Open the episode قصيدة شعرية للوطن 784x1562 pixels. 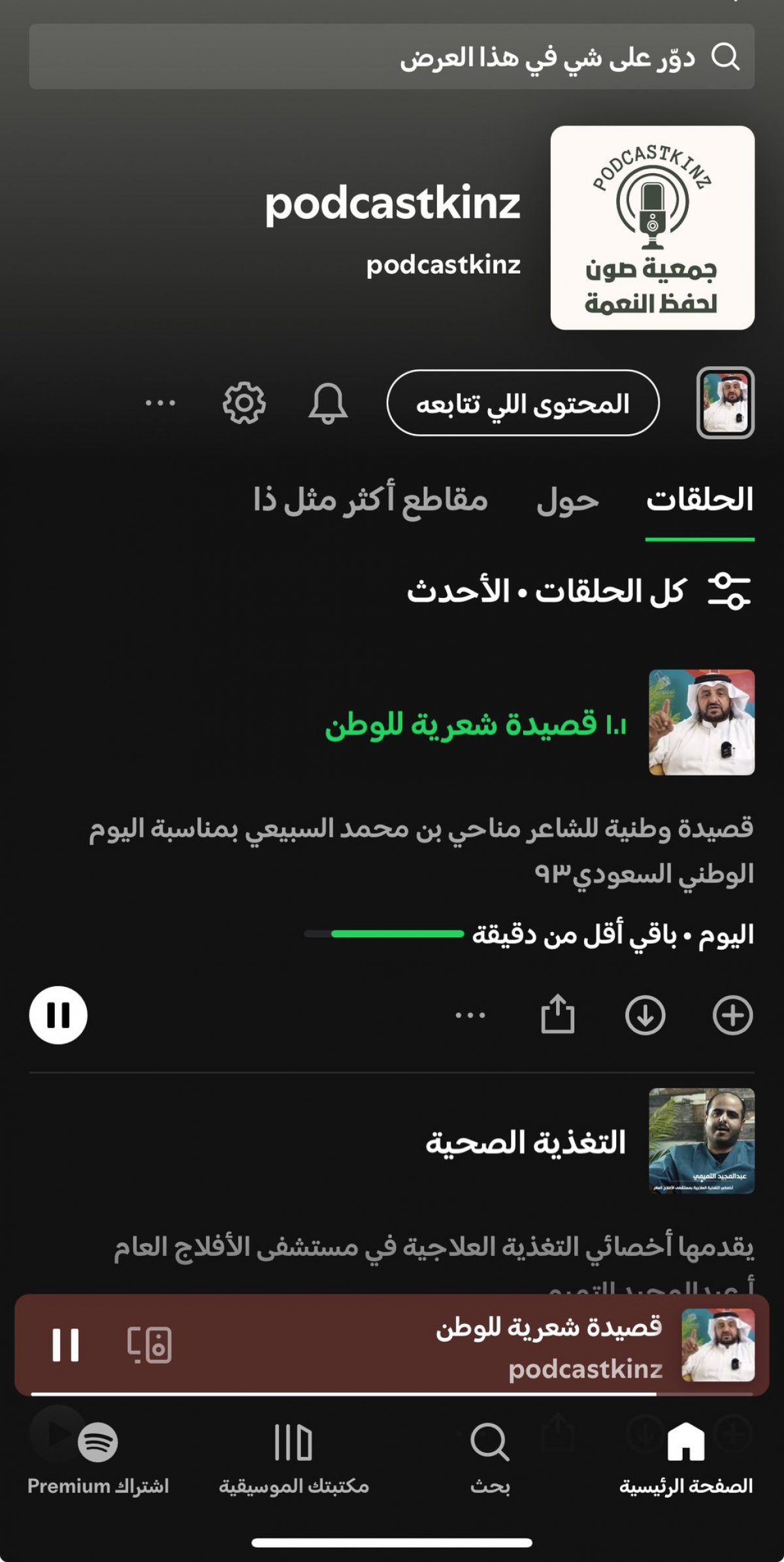click(x=476, y=725)
